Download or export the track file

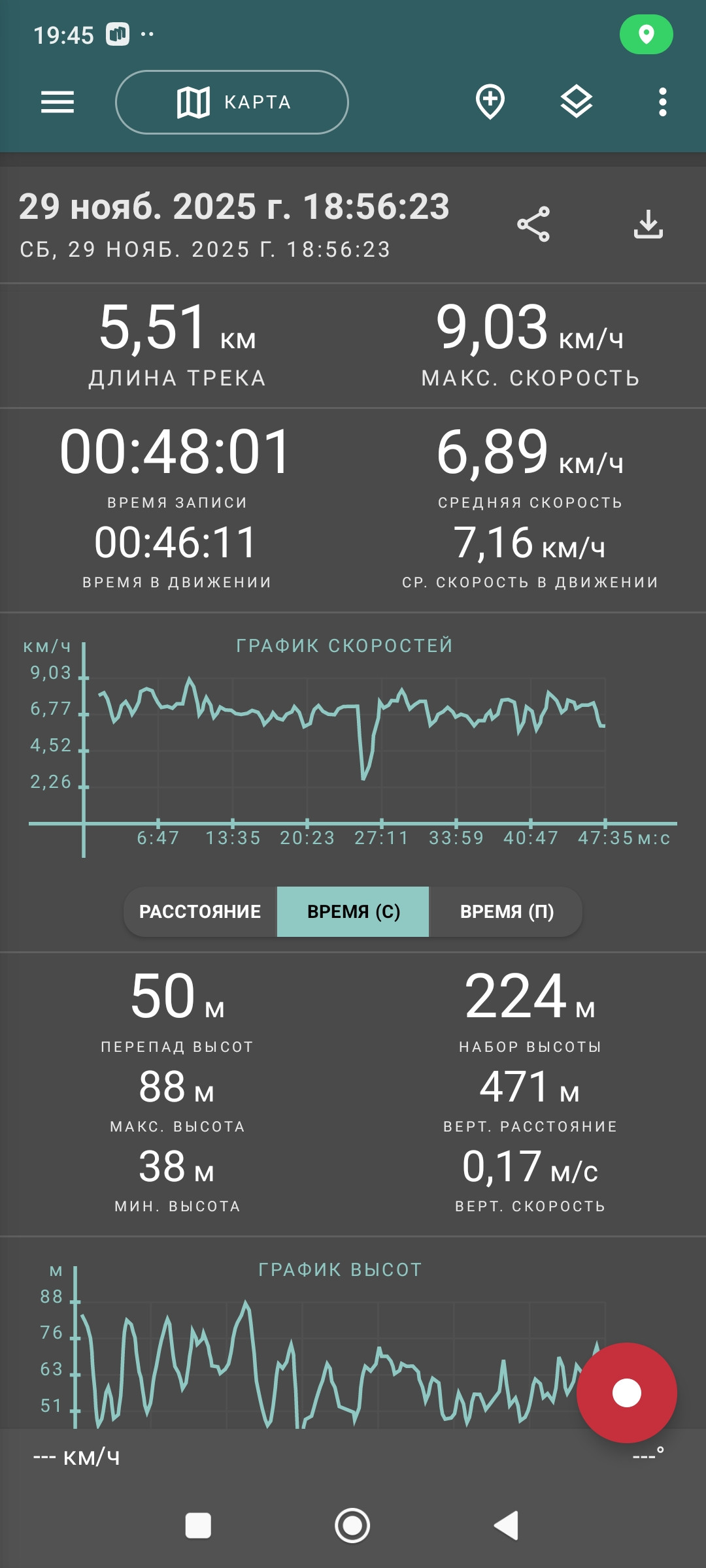(648, 224)
